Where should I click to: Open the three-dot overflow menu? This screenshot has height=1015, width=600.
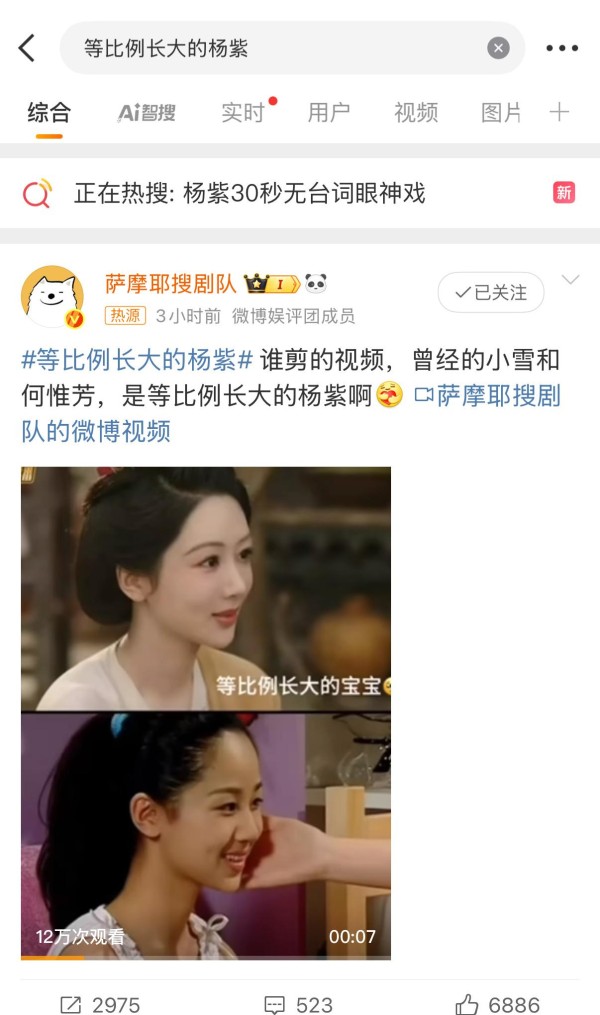click(x=562, y=48)
